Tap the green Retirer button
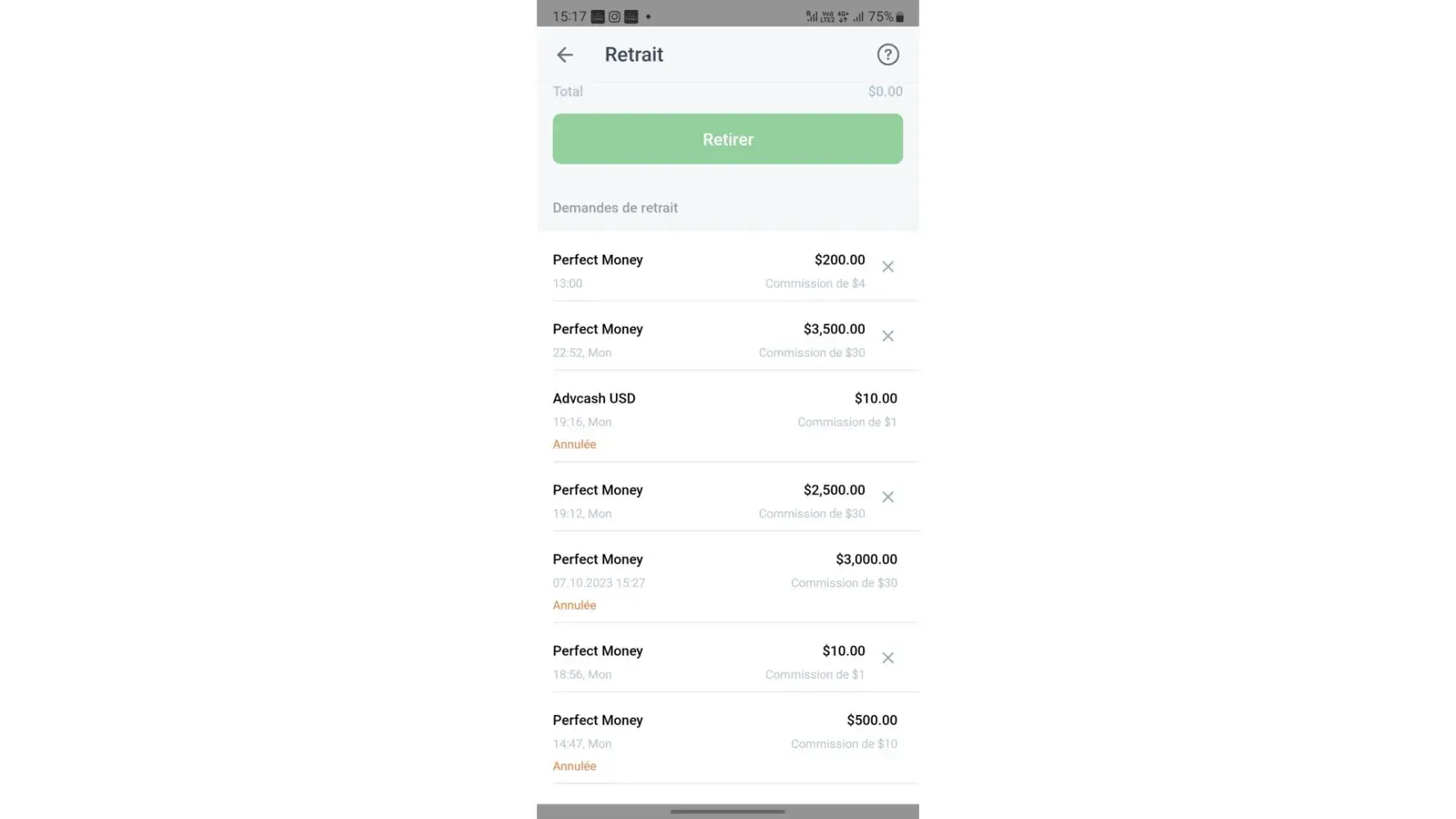 [x=727, y=139]
